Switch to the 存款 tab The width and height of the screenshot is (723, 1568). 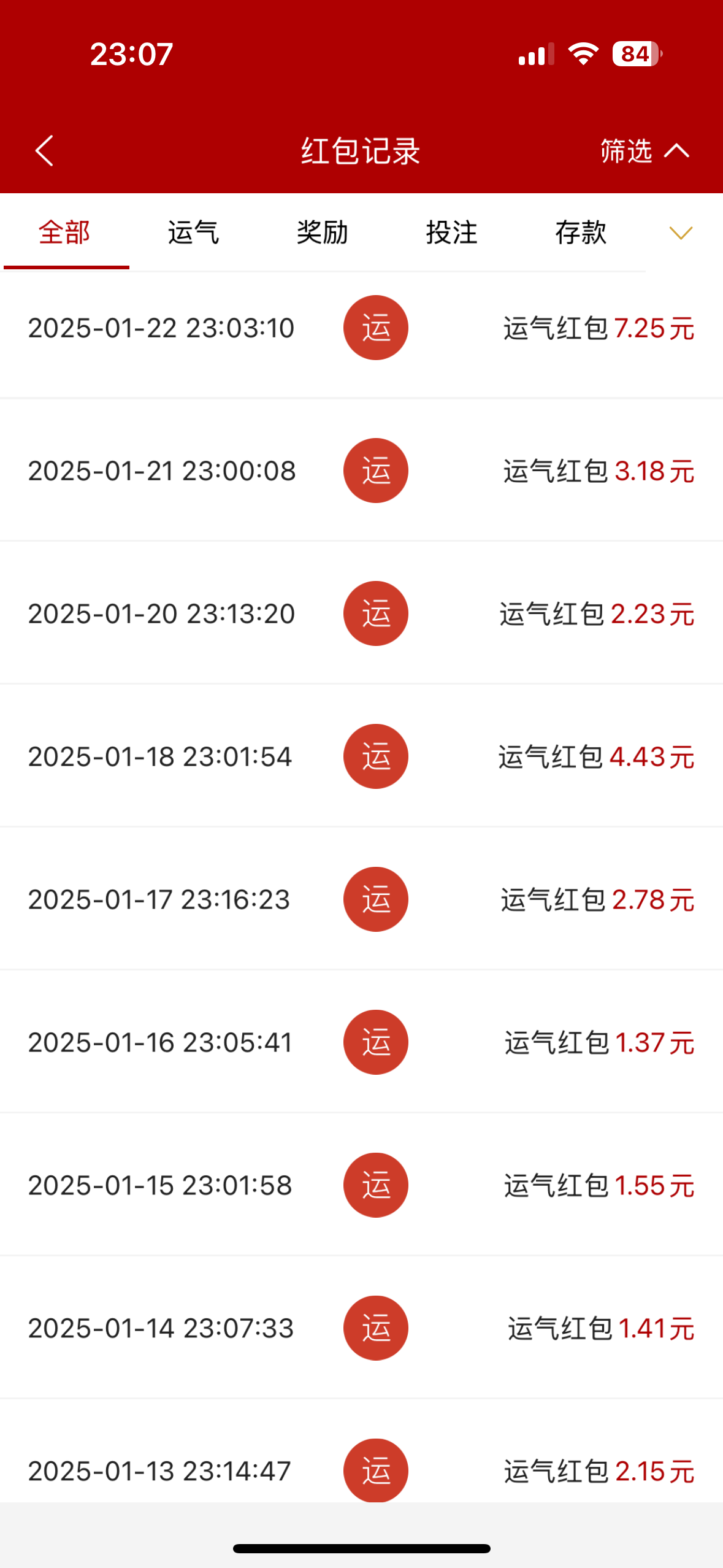tap(581, 233)
